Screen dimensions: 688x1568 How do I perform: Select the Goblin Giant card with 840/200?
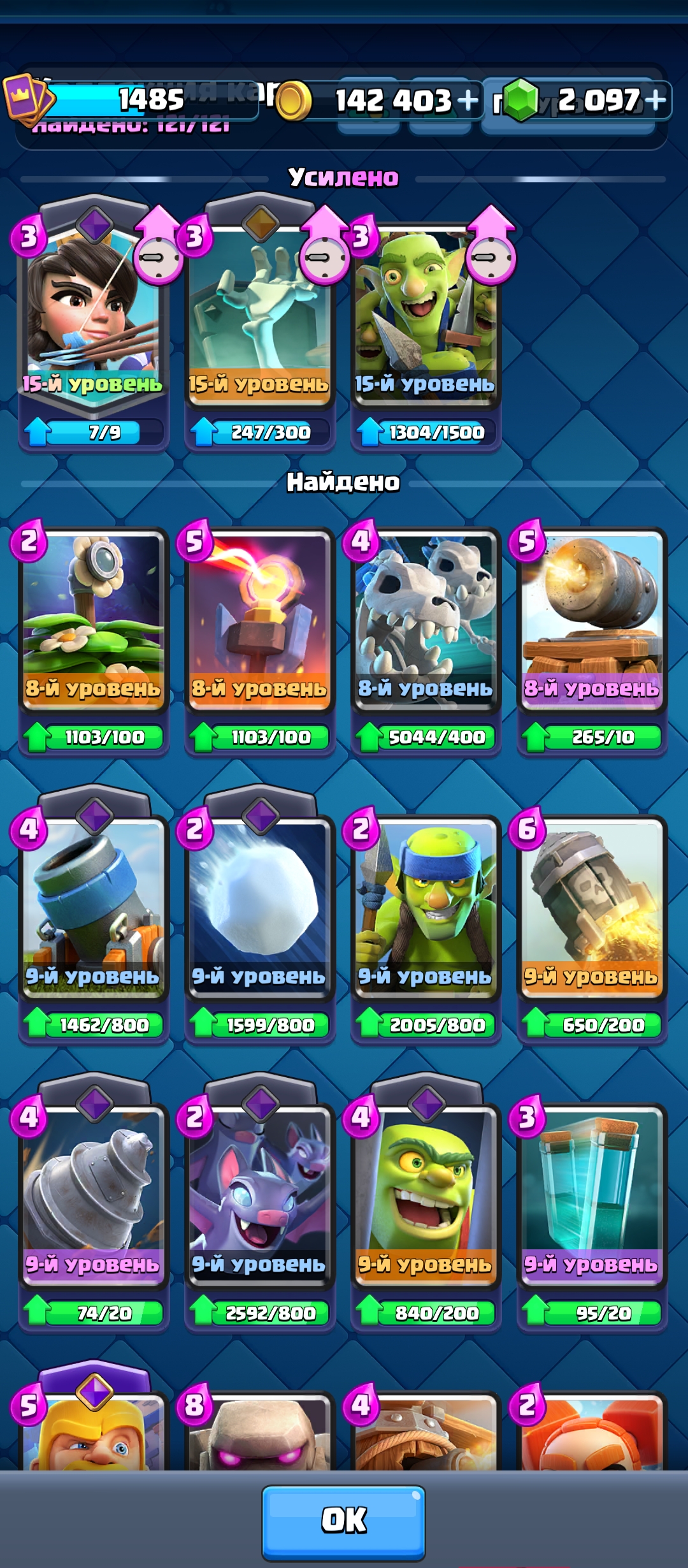[426, 1205]
